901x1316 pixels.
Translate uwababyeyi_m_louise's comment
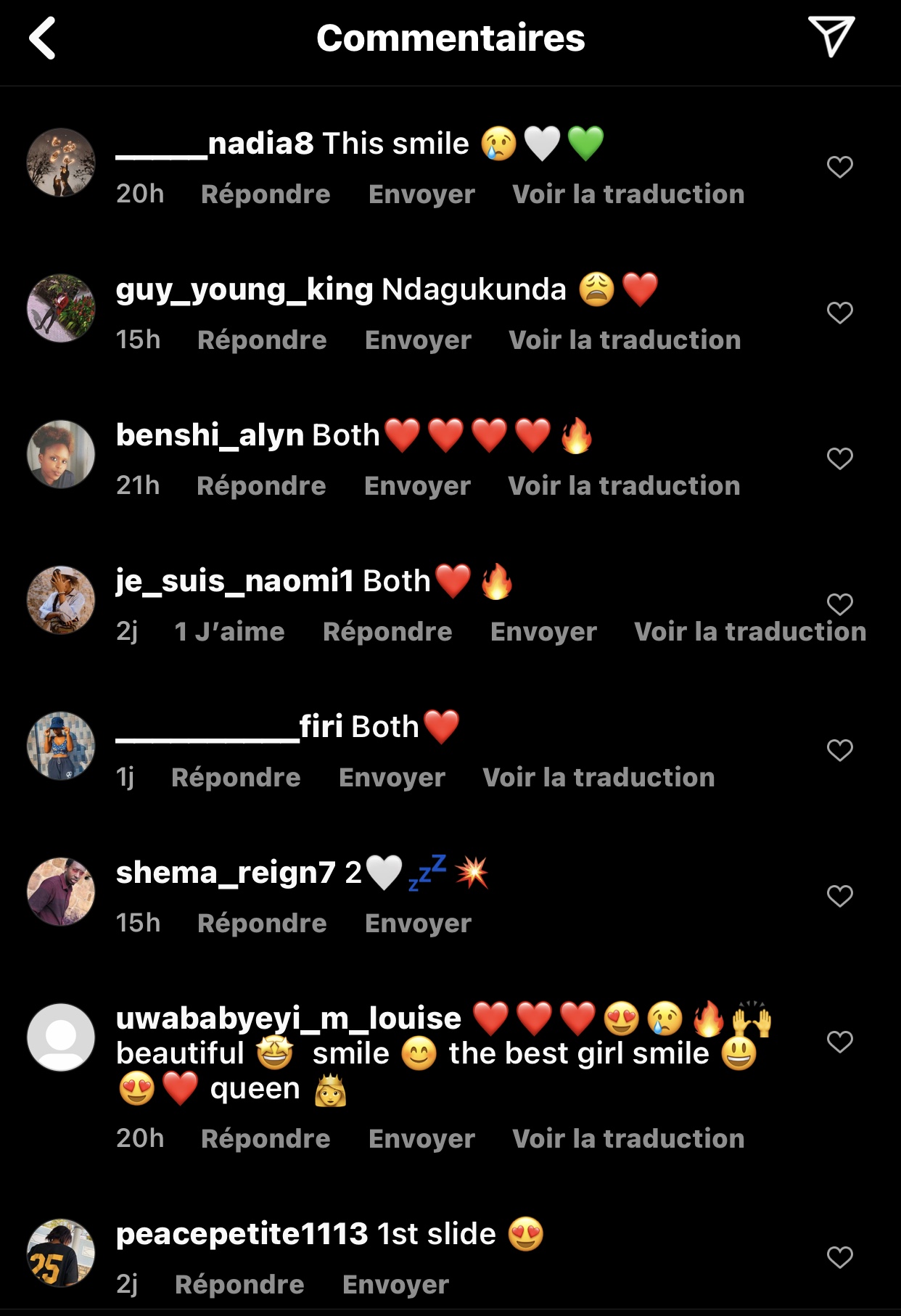coord(628,1139)
